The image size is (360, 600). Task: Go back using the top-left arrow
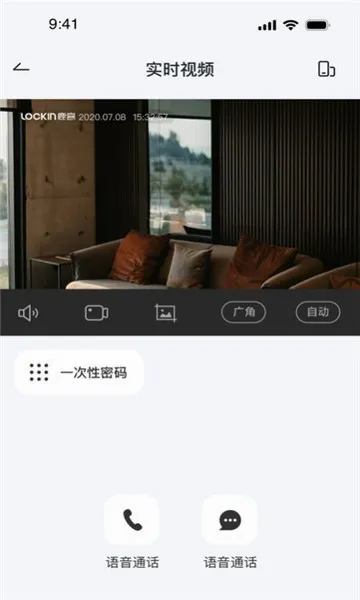21,68
